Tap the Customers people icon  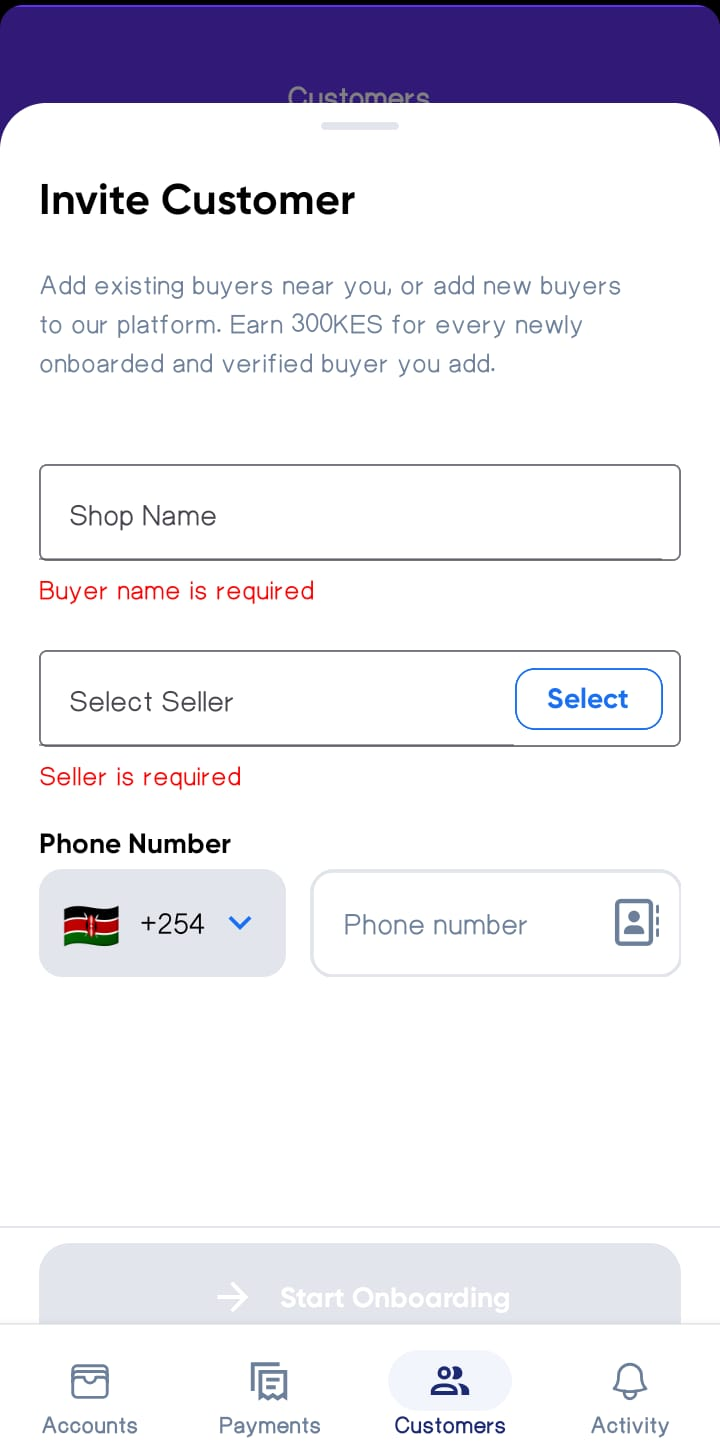(450, 1378)
